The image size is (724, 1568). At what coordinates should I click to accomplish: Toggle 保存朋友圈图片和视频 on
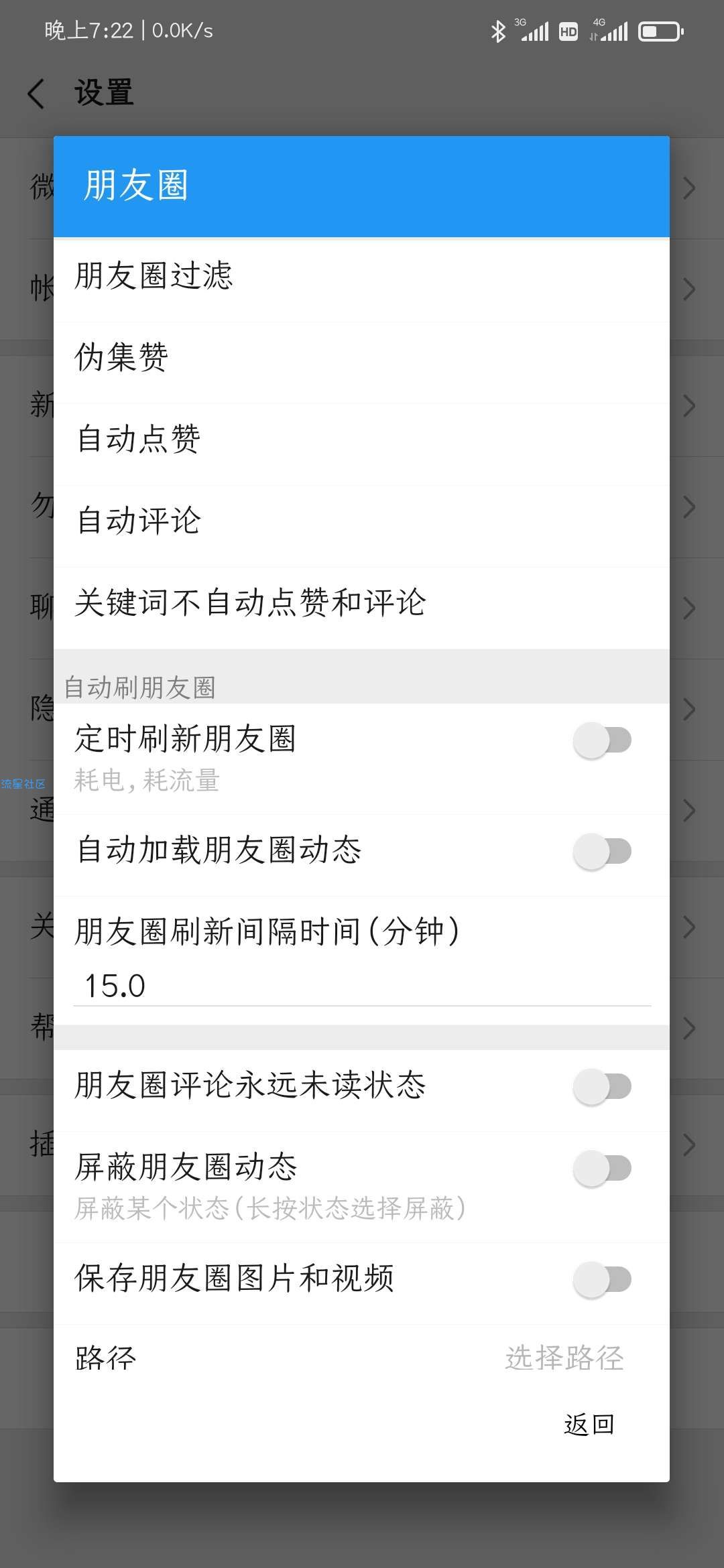click(602, 1279)
